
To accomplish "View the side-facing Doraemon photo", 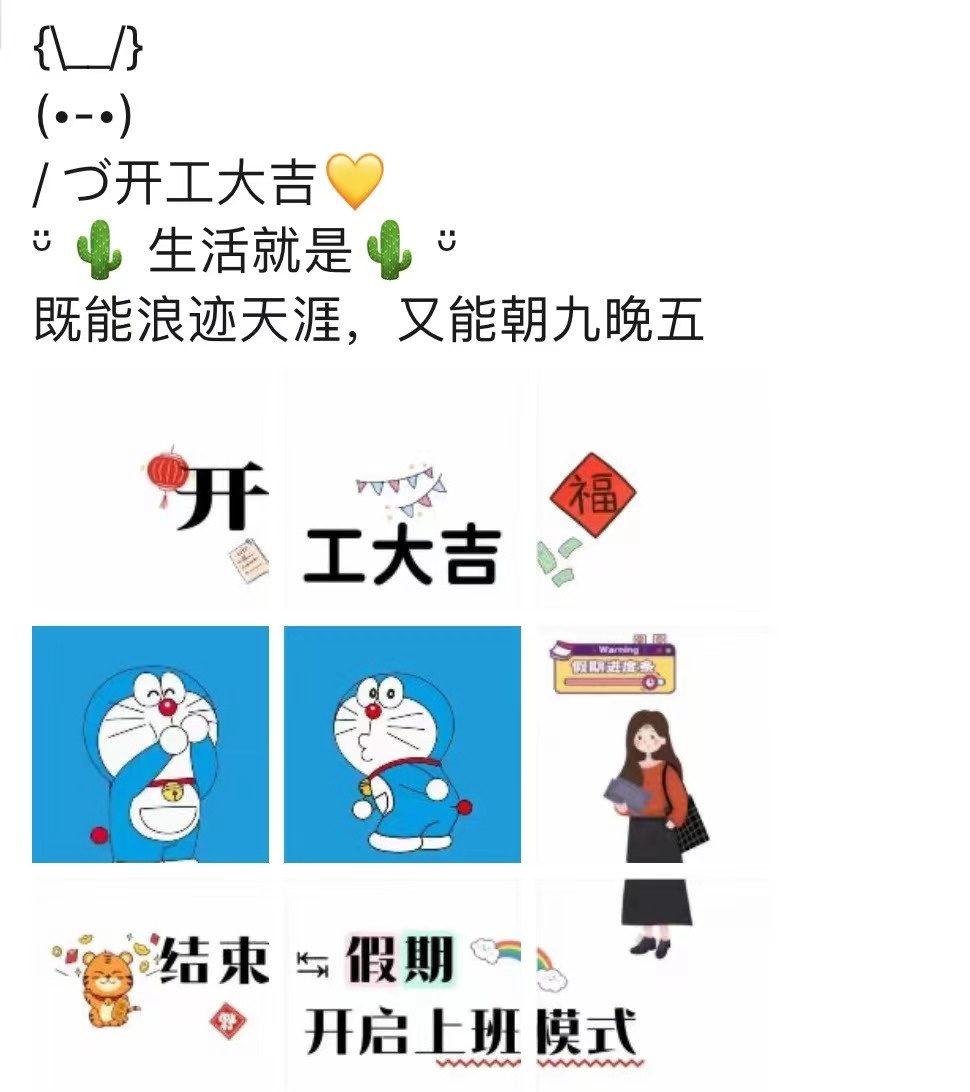I will tap(402, 744).
